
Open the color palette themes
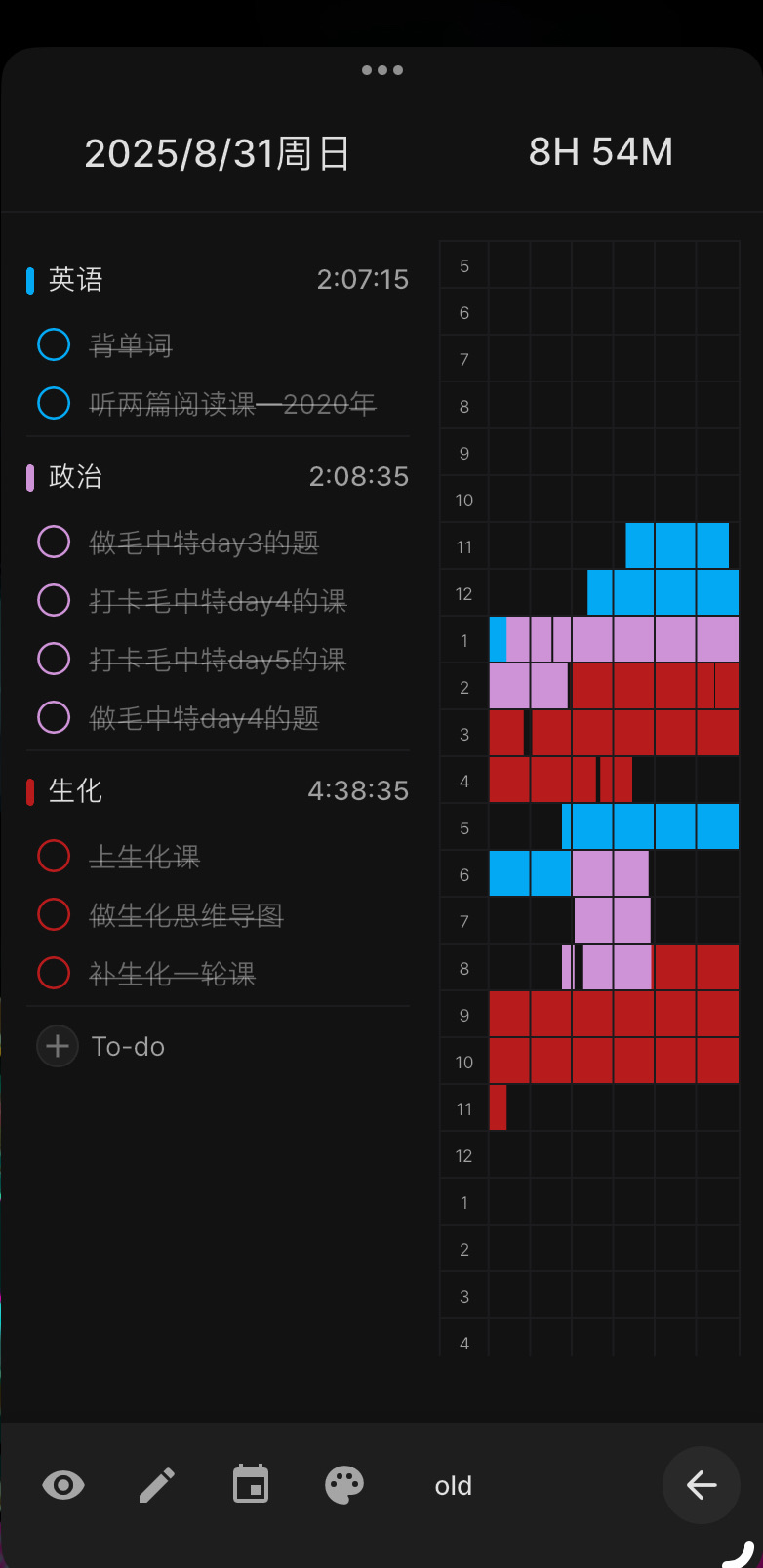pyautogui.click(x=344, y=1485)
